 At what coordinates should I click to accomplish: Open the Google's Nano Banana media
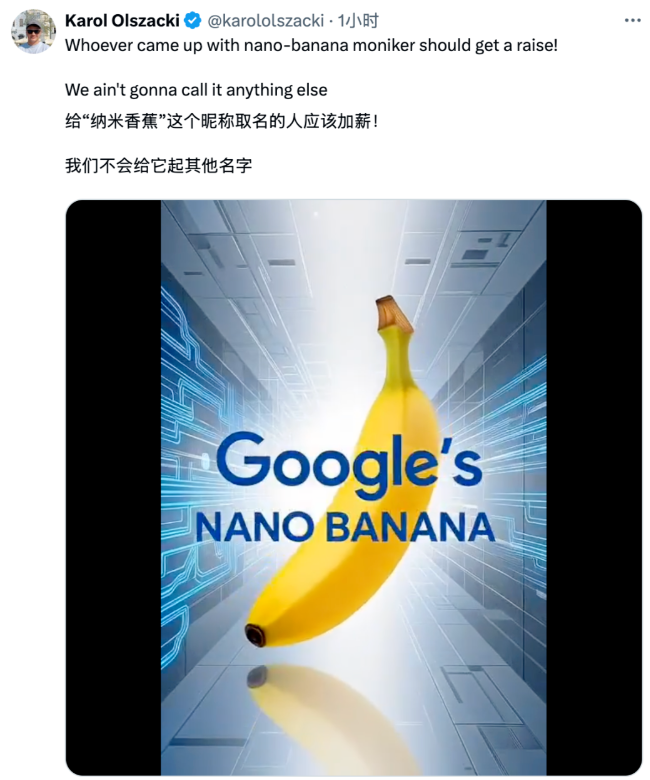click(x=353, y=487)
